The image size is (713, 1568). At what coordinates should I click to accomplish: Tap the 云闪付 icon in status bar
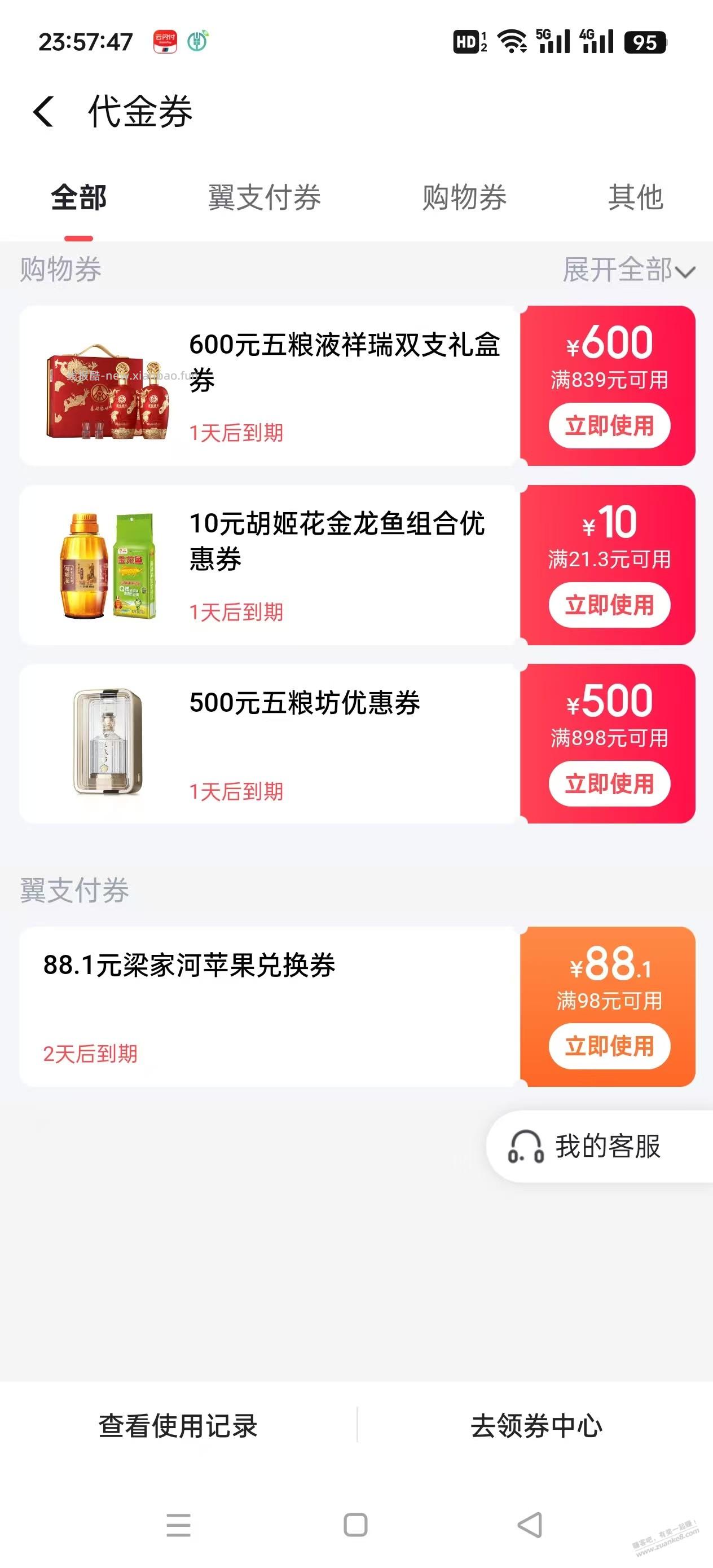[x=165, y=41]
